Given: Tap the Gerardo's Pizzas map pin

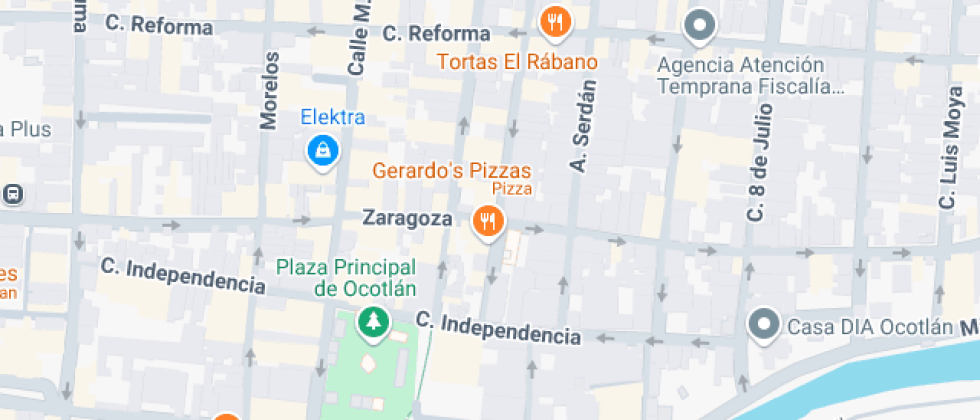Looking at the screenshot, I should coord(488,220).
